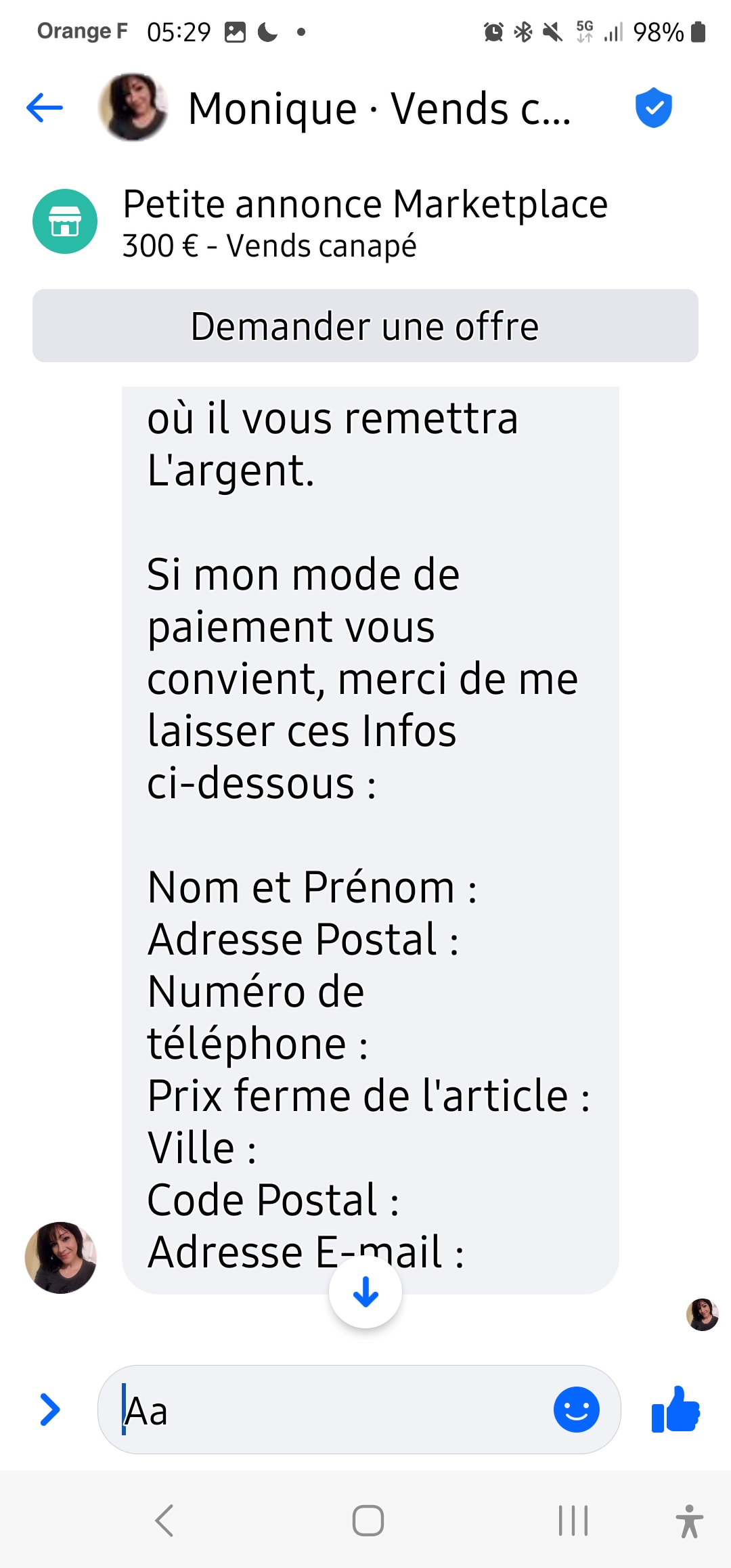Go back using the blue arrow
The width and height of the screenshot is (731, 1568).
(45, 108)
